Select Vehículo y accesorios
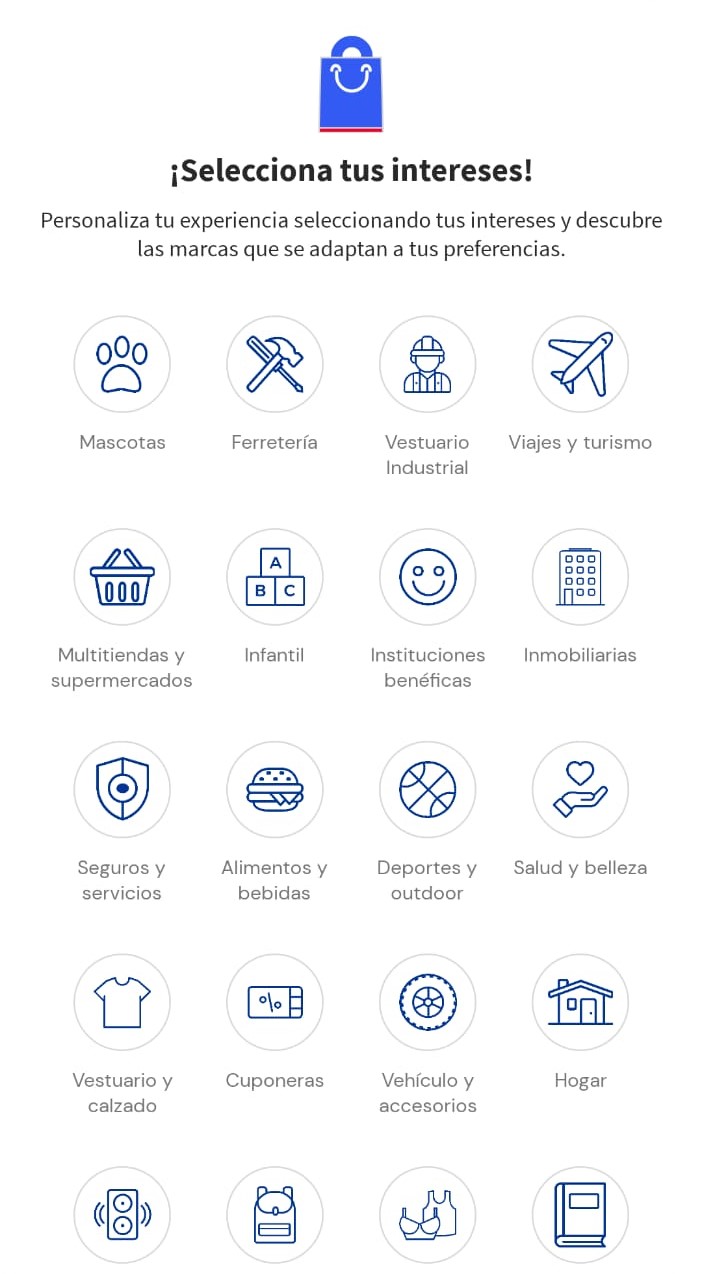 tap(427, 1002)
